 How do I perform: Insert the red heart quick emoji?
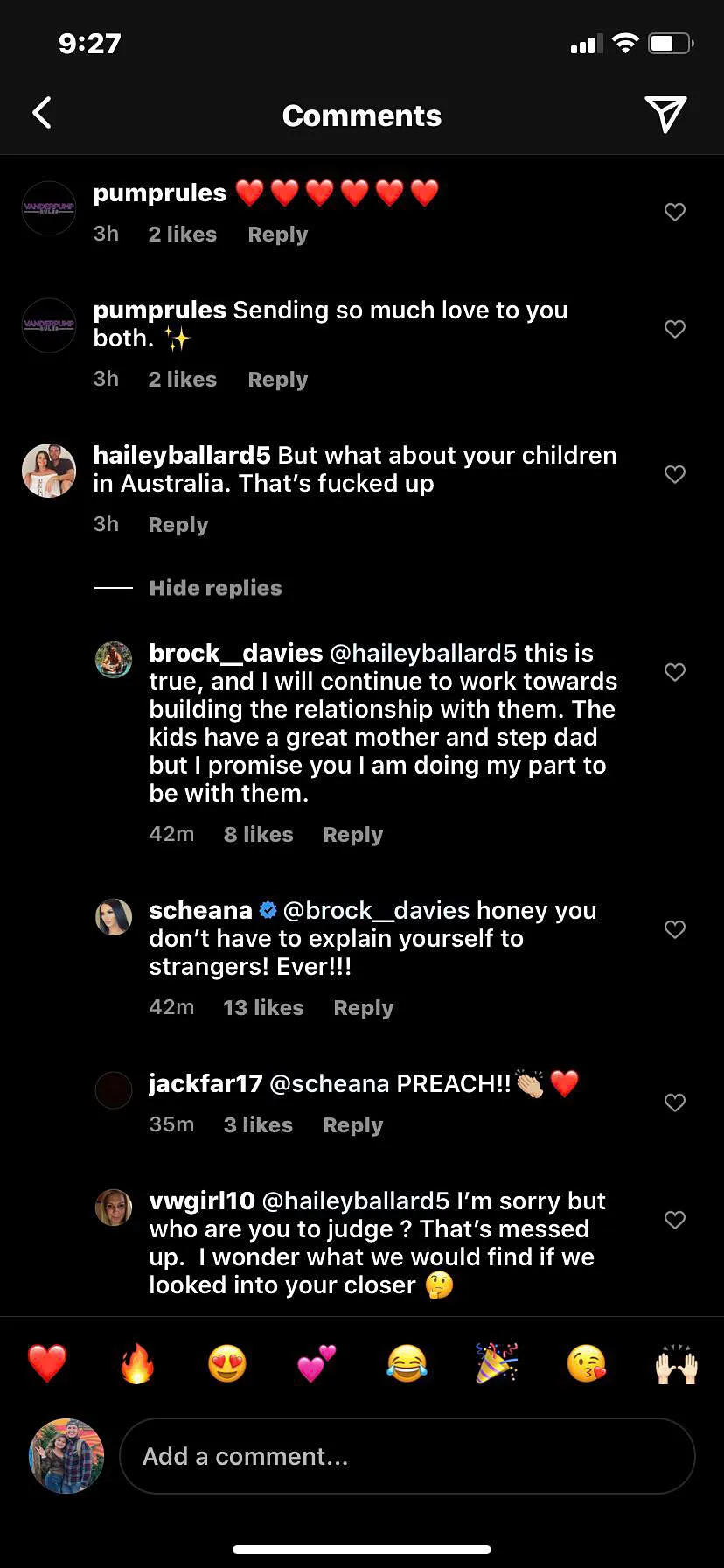point(47,1363)
